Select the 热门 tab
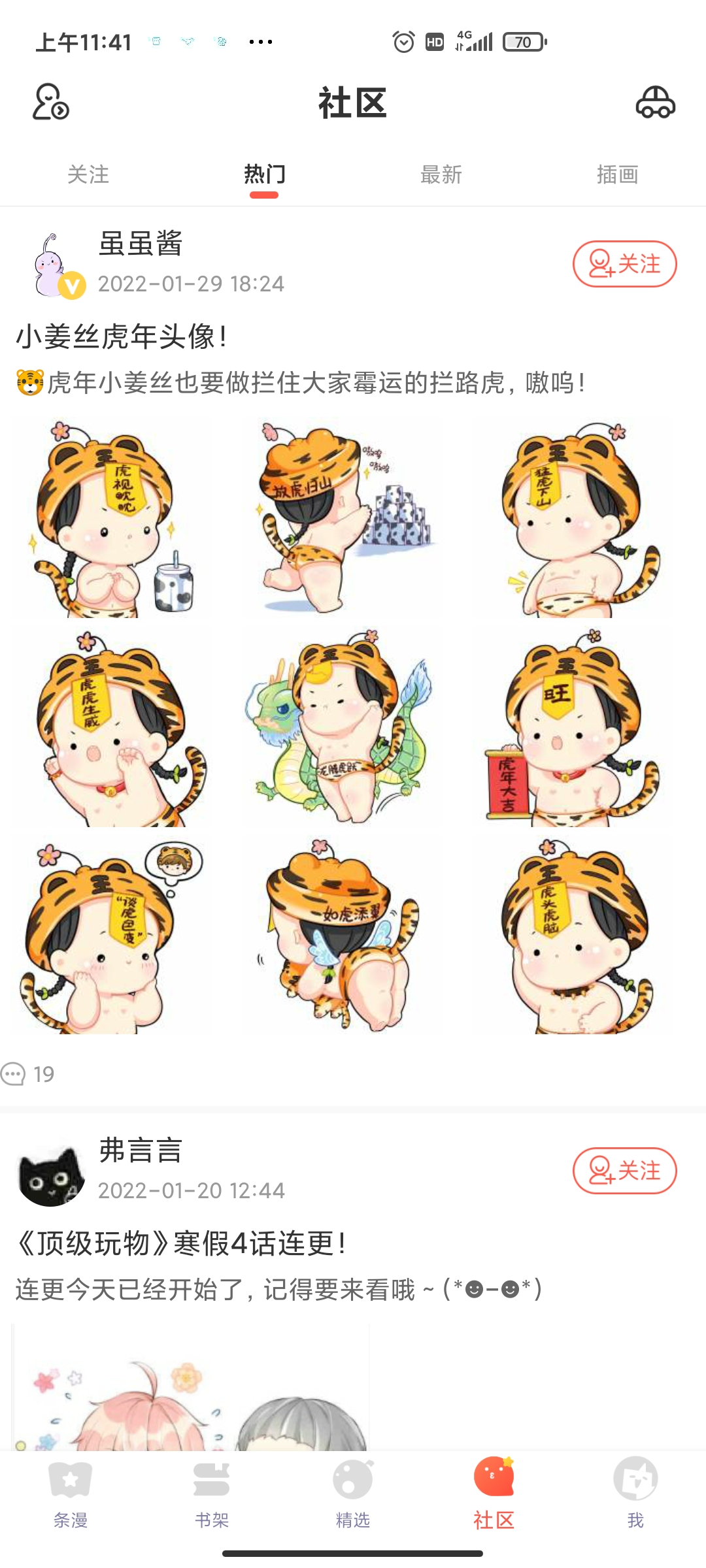This screenshot has width=706, height=1568. click(x=264, y=174)
